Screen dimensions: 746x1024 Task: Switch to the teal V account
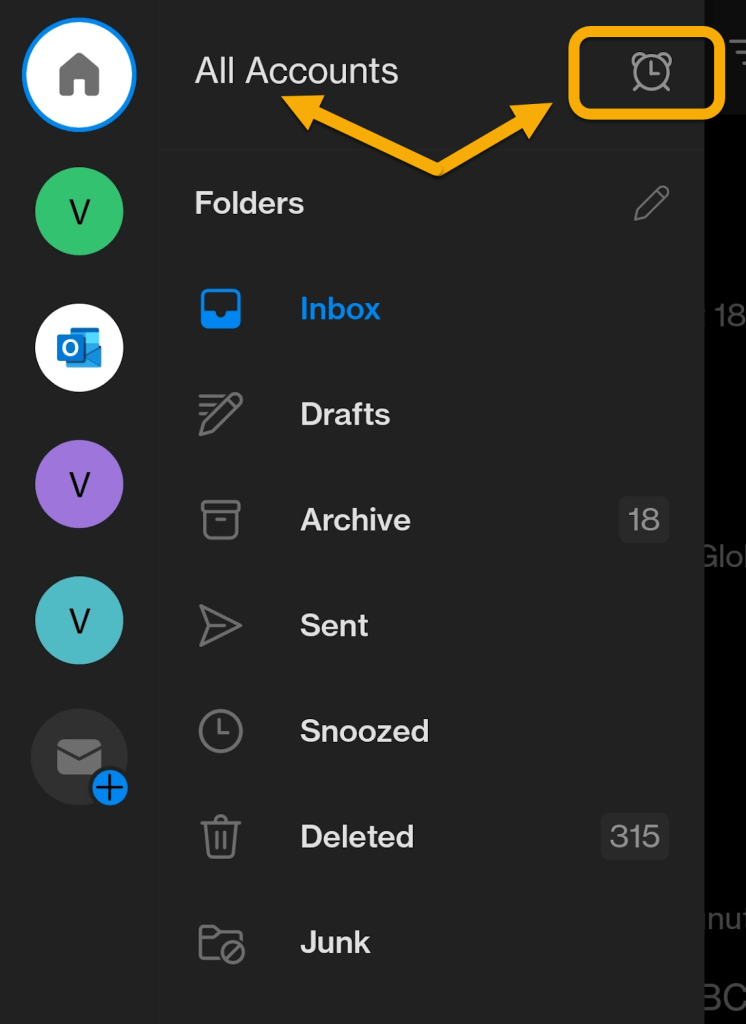click(79, 621)
